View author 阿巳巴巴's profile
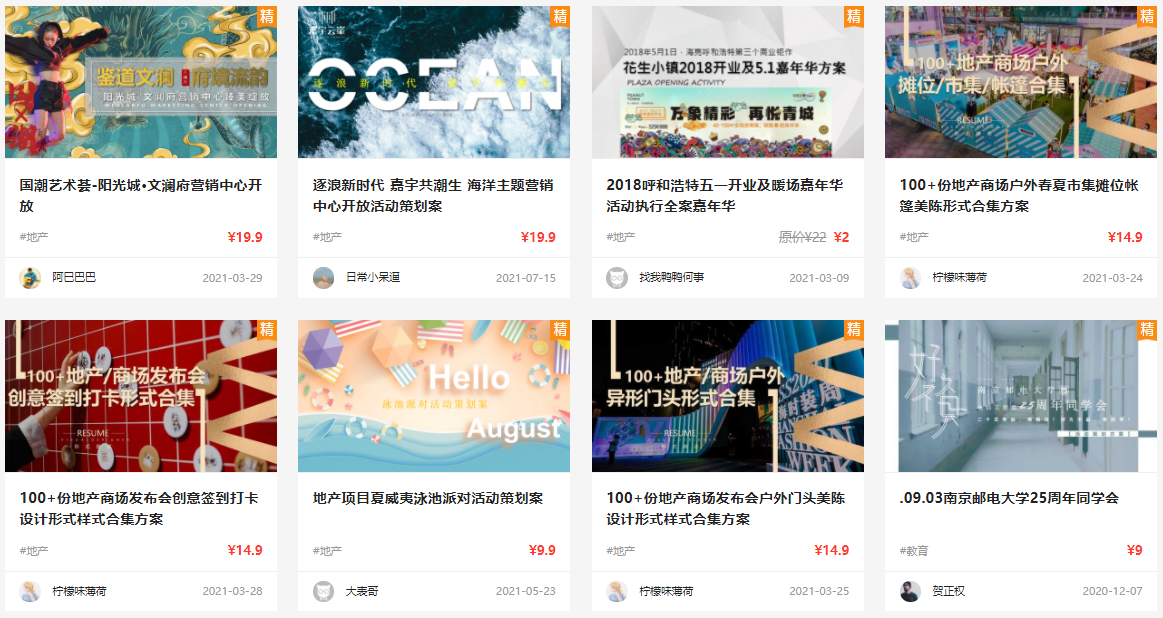Screen dimensions: 1163x618 coord(74,277)
